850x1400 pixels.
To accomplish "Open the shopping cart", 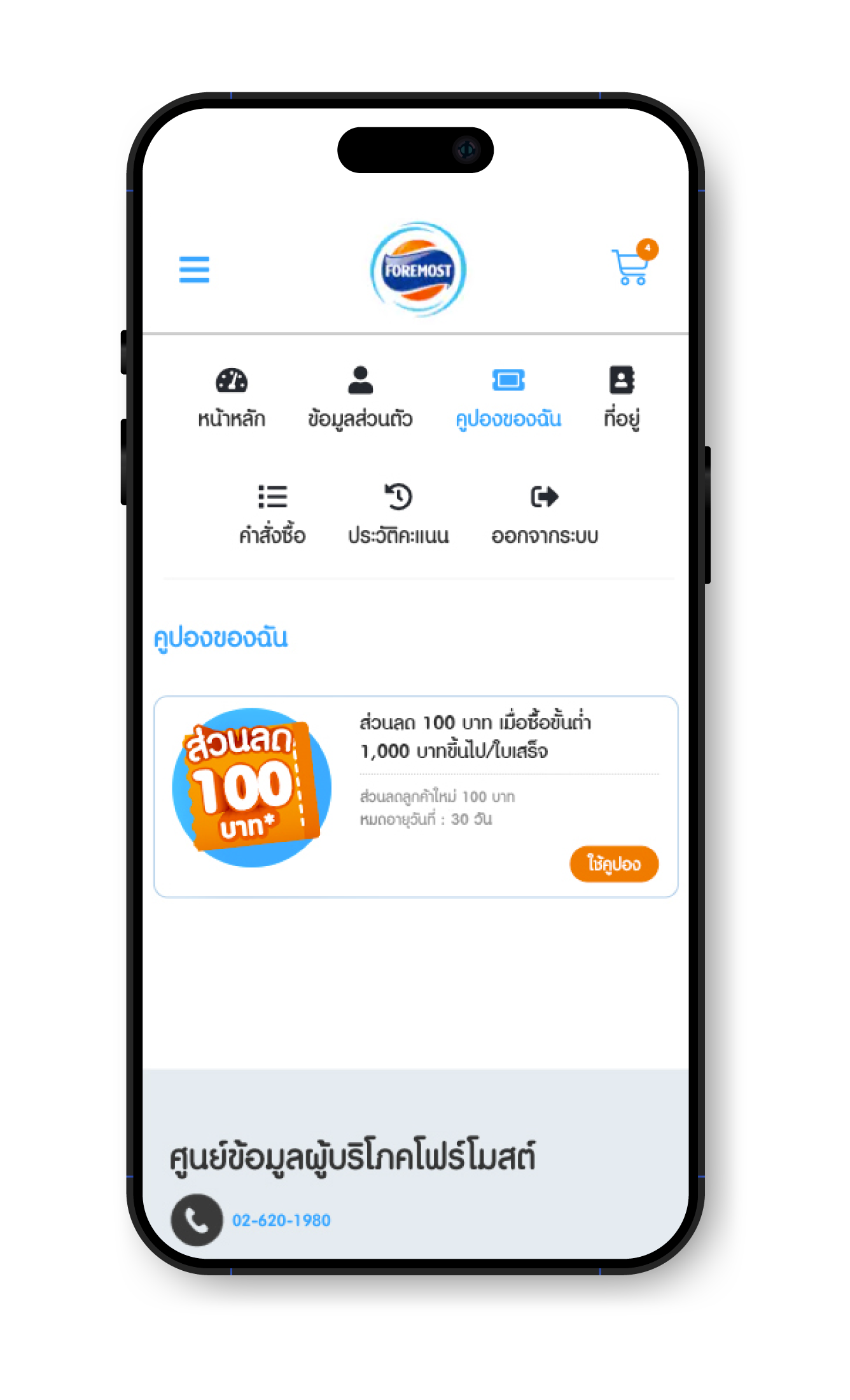I will pos(631,267).
